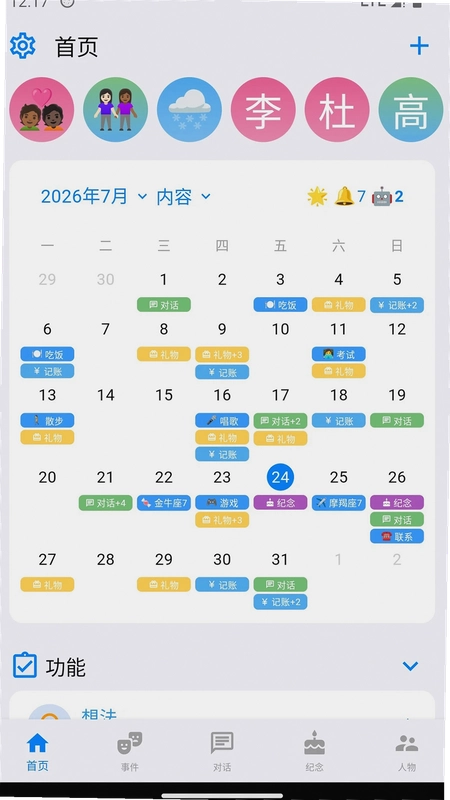Open the 杜 contact avatar
Viewport: 450px width, 800px height.
[x=337, y=109]
